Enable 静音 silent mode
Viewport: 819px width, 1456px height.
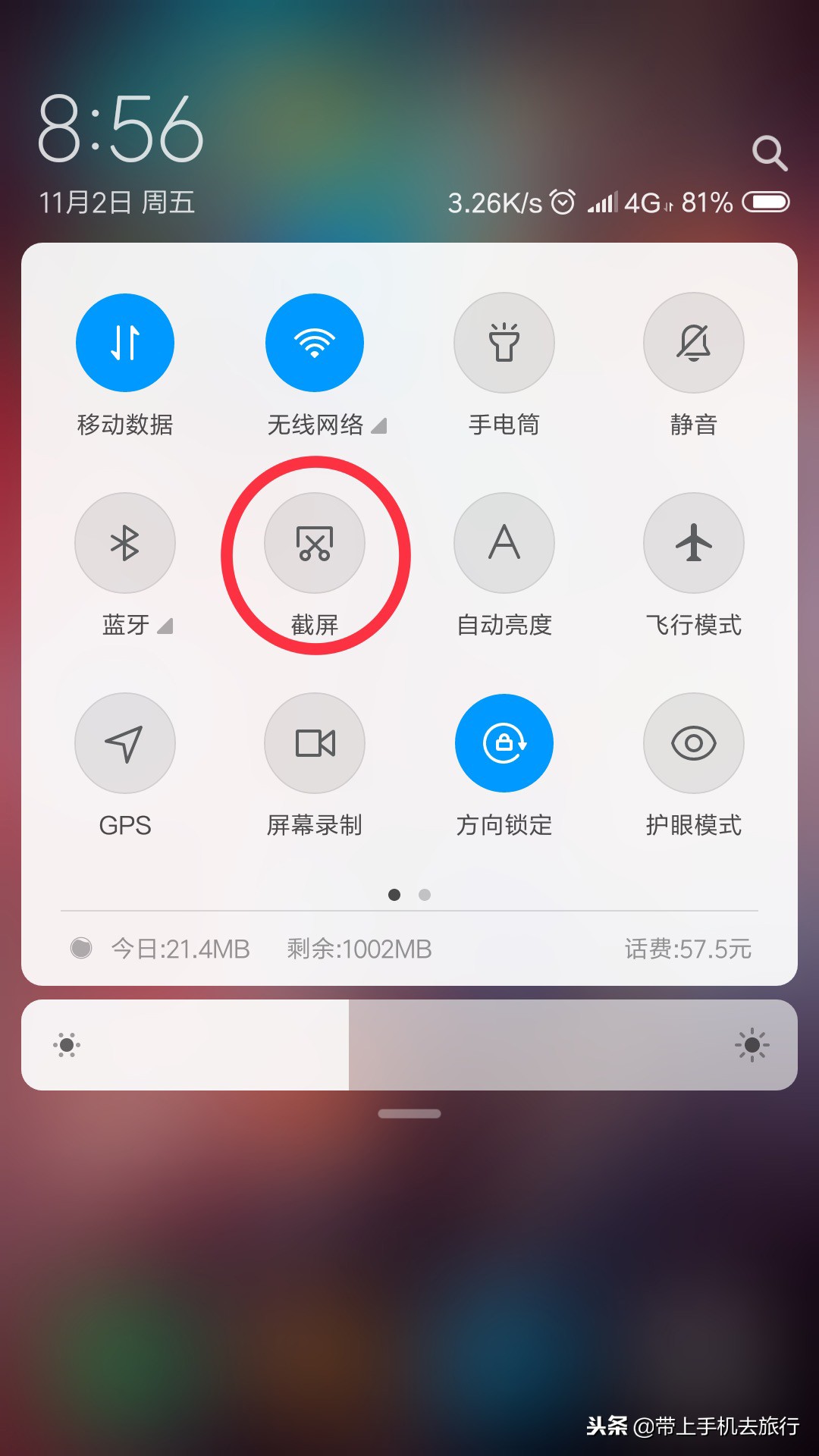[x=694, y=343]
